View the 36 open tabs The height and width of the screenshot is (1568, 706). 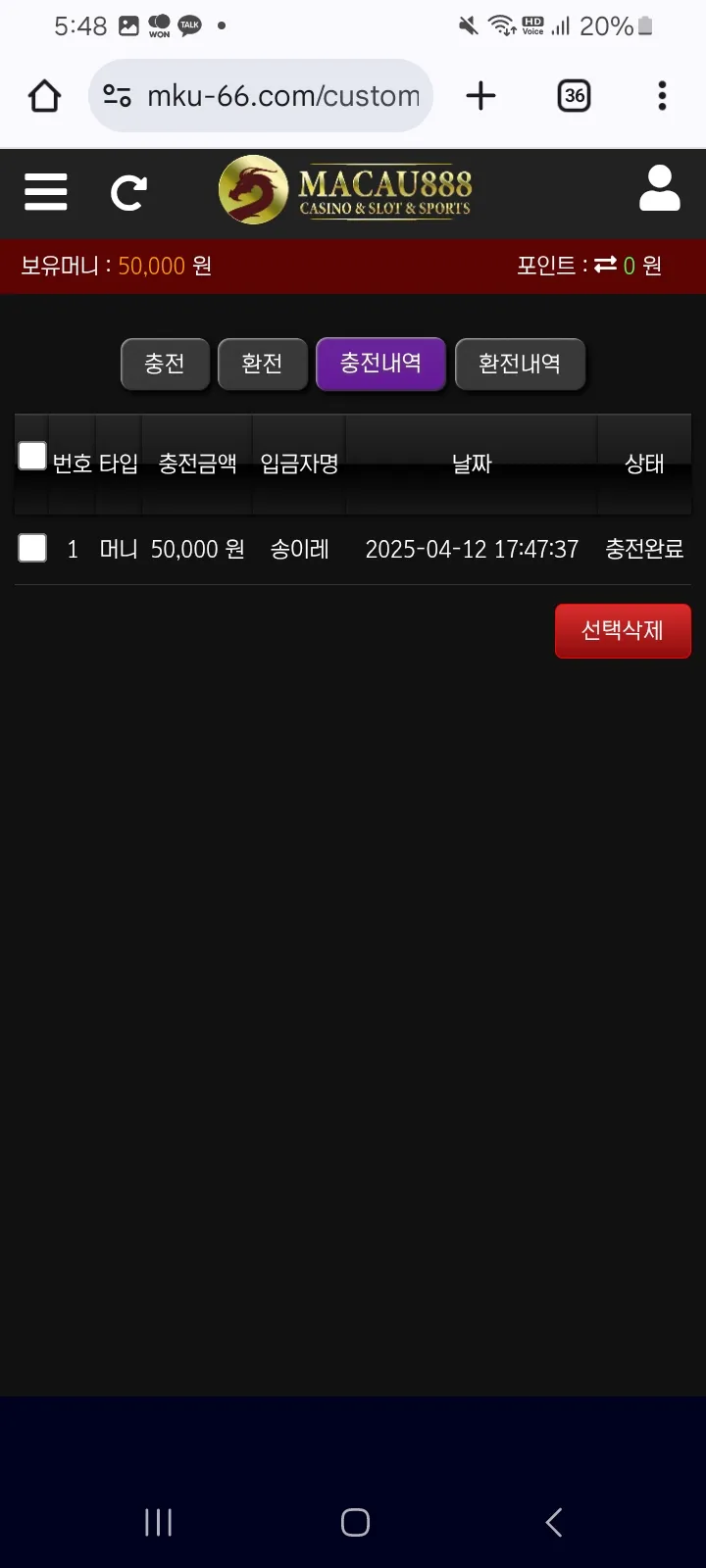(x=574, y=96)
